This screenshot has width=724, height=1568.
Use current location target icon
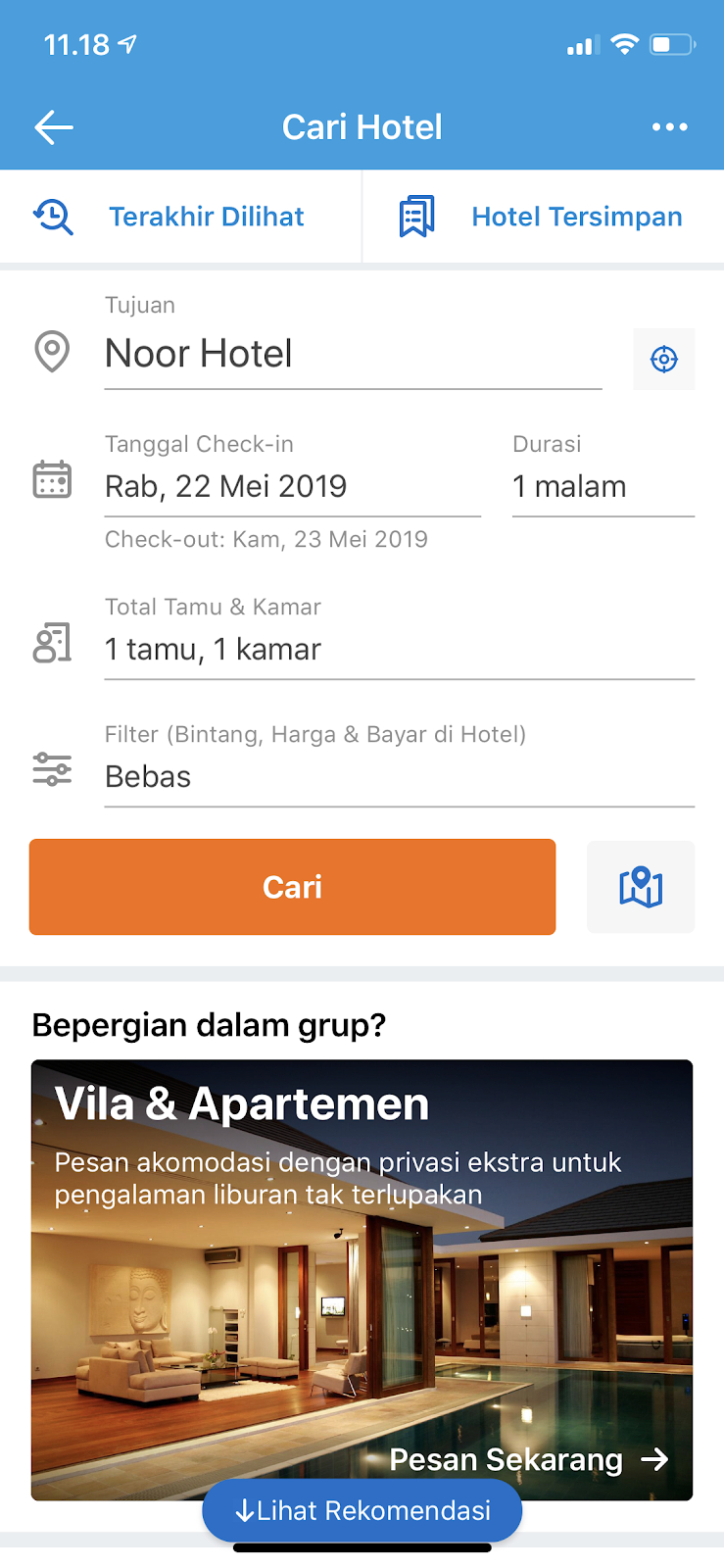(664, 360)
